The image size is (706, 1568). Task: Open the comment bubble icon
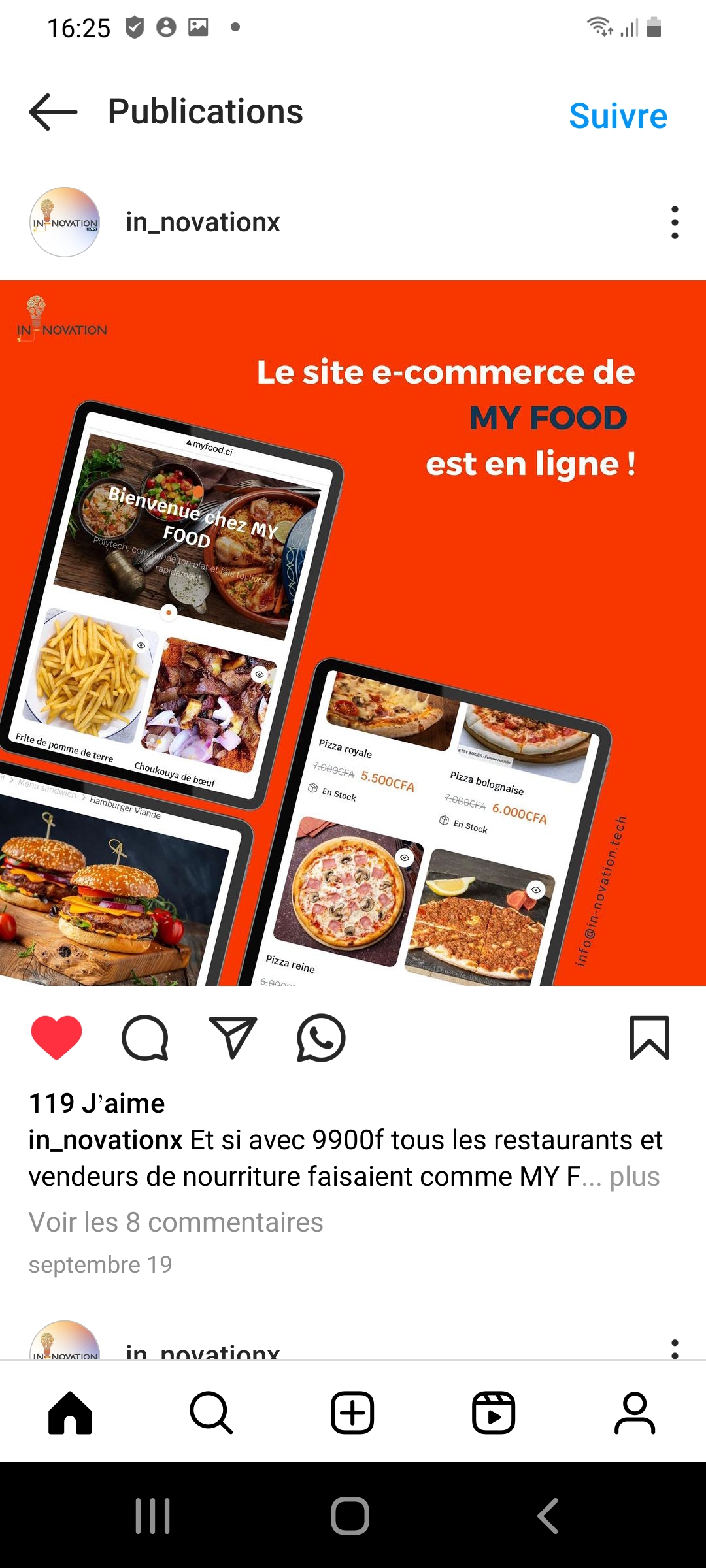click(145, 1037)
